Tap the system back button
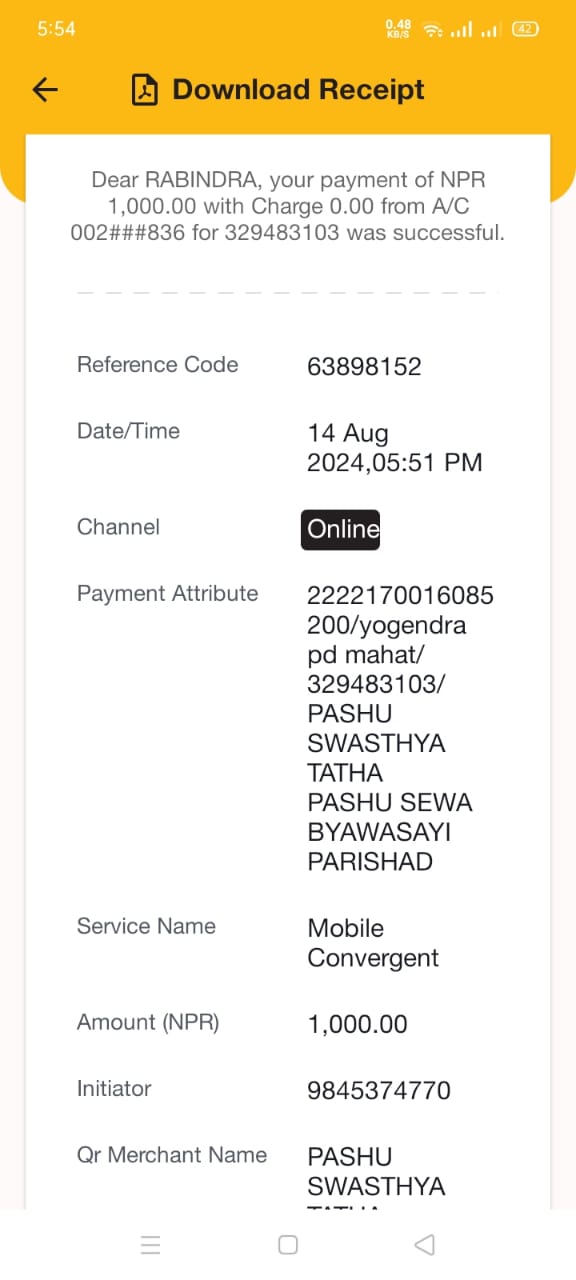This screenshot has height=1280, width=576. click(x=424, y=1245)
